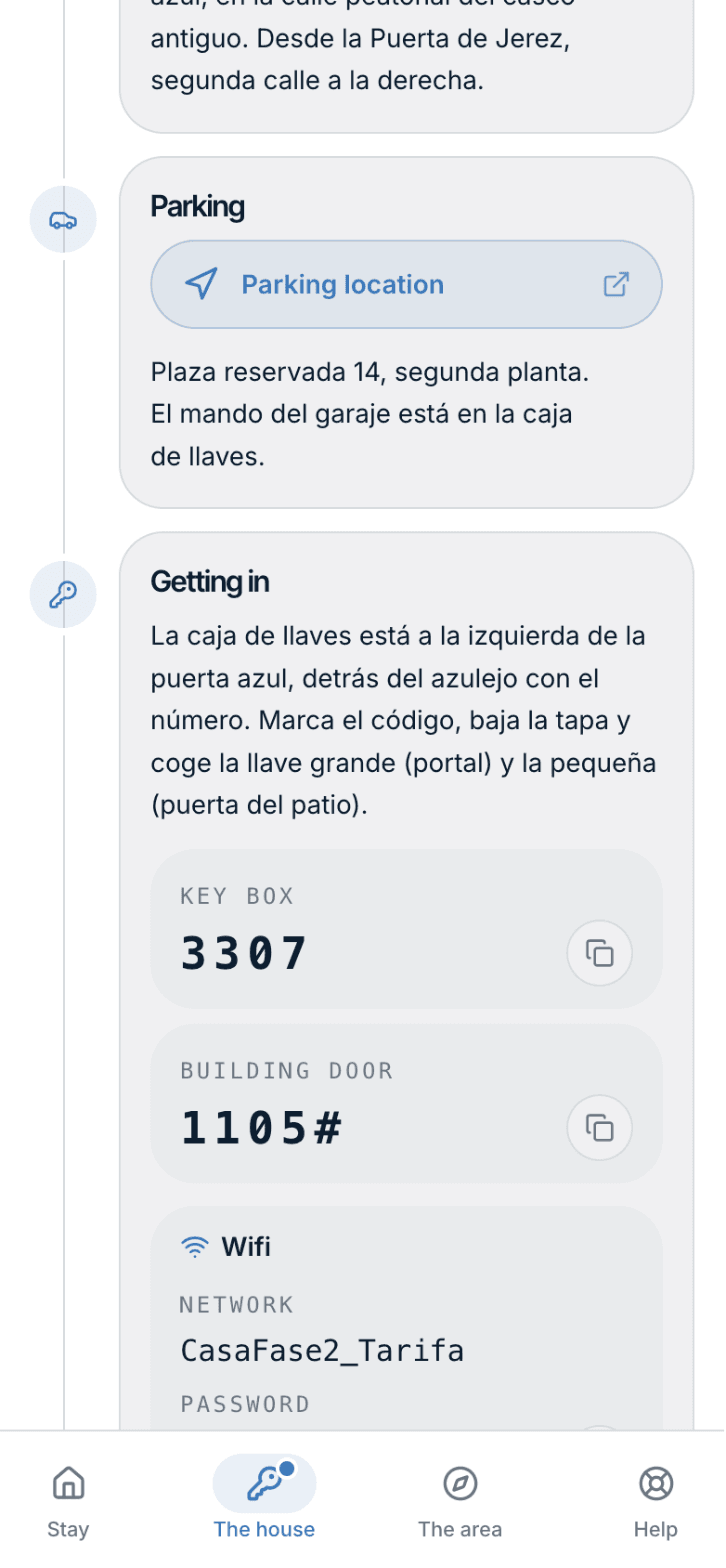The height and width of the screenshot is (1568, 726).
Task: Open the Help tab
Action: (656, 1500)
